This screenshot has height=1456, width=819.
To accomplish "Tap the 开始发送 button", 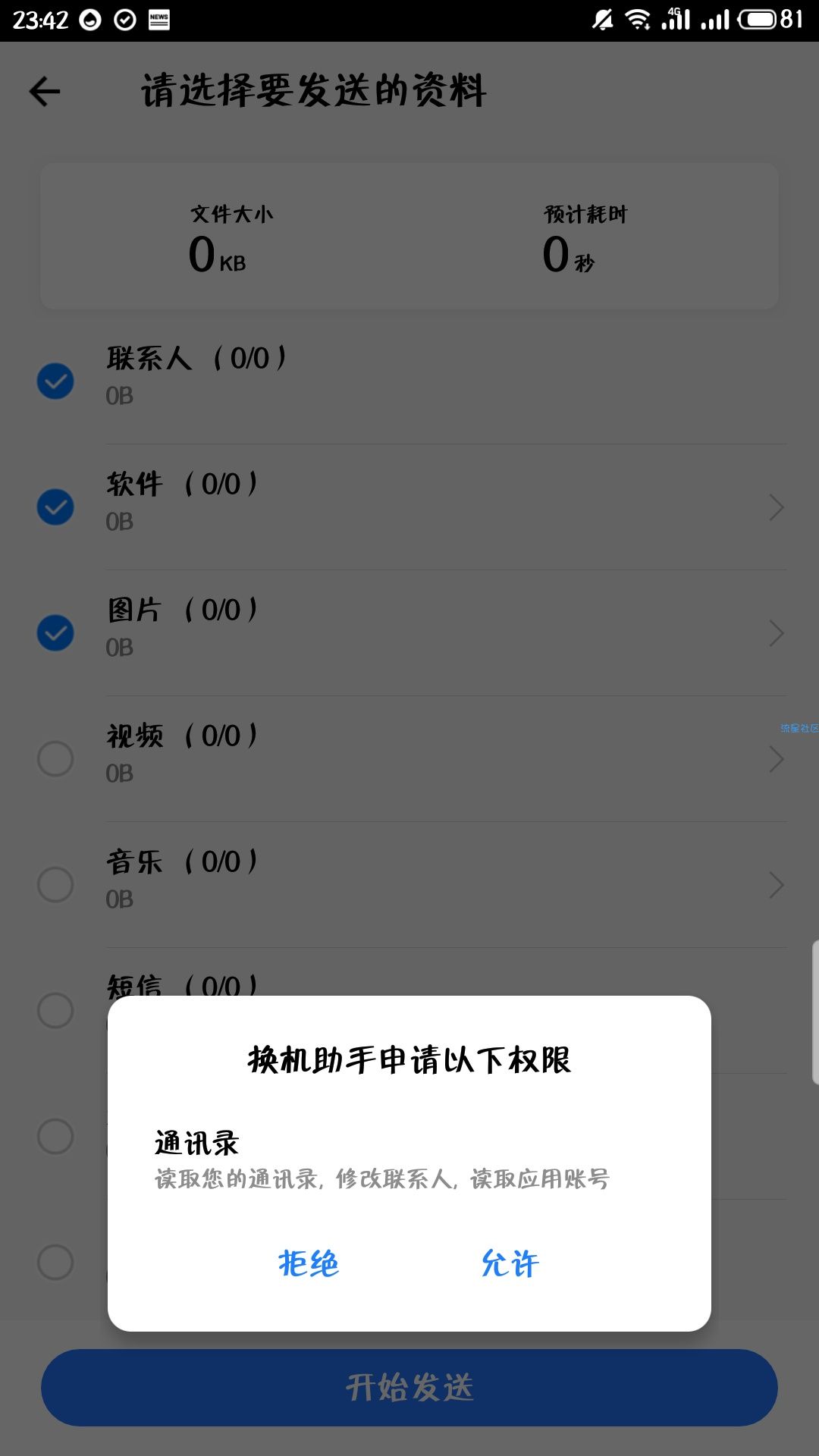I will (409, 1387).
